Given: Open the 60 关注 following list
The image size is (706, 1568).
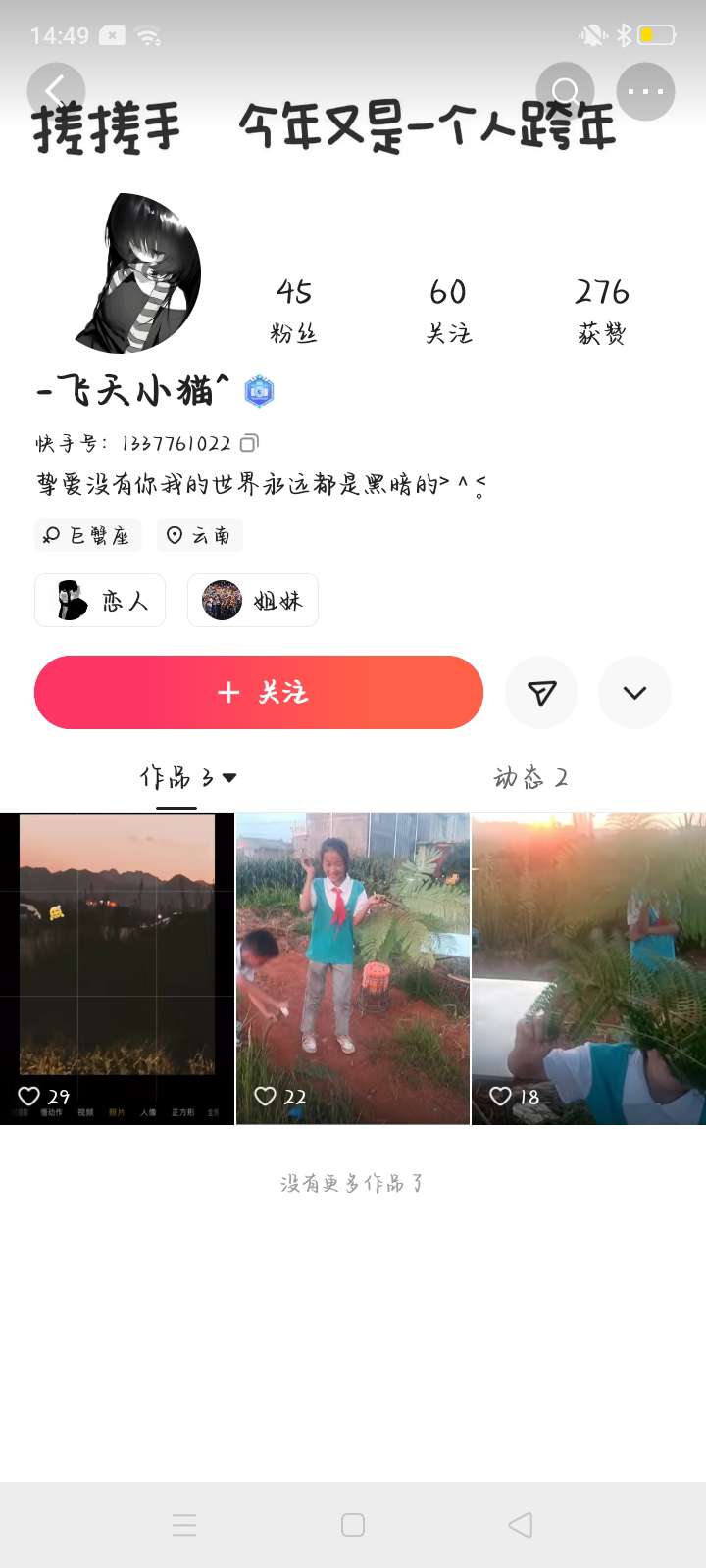Looking at the screenshot, I should (448, 311).
